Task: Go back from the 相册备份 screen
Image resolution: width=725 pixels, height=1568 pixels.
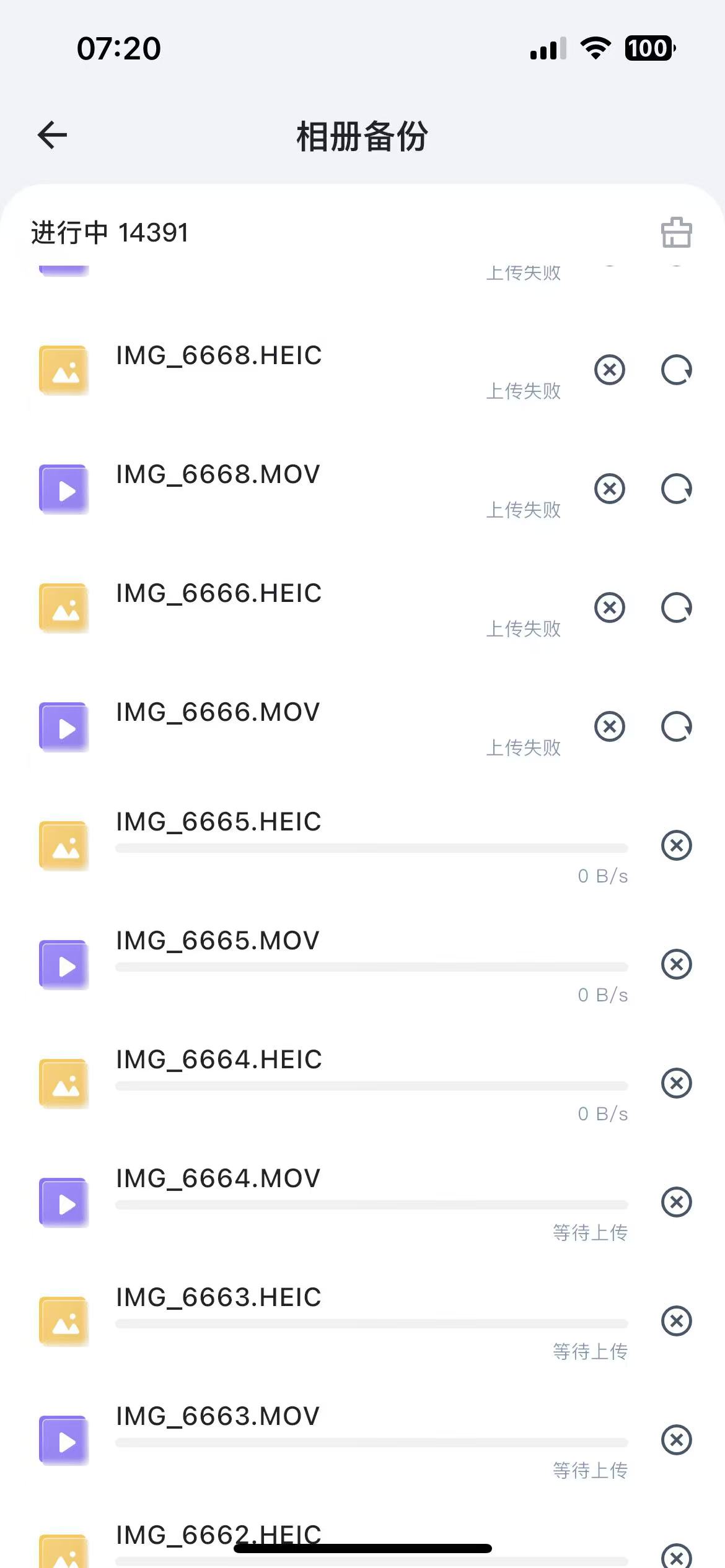Action: pos(52,135)
